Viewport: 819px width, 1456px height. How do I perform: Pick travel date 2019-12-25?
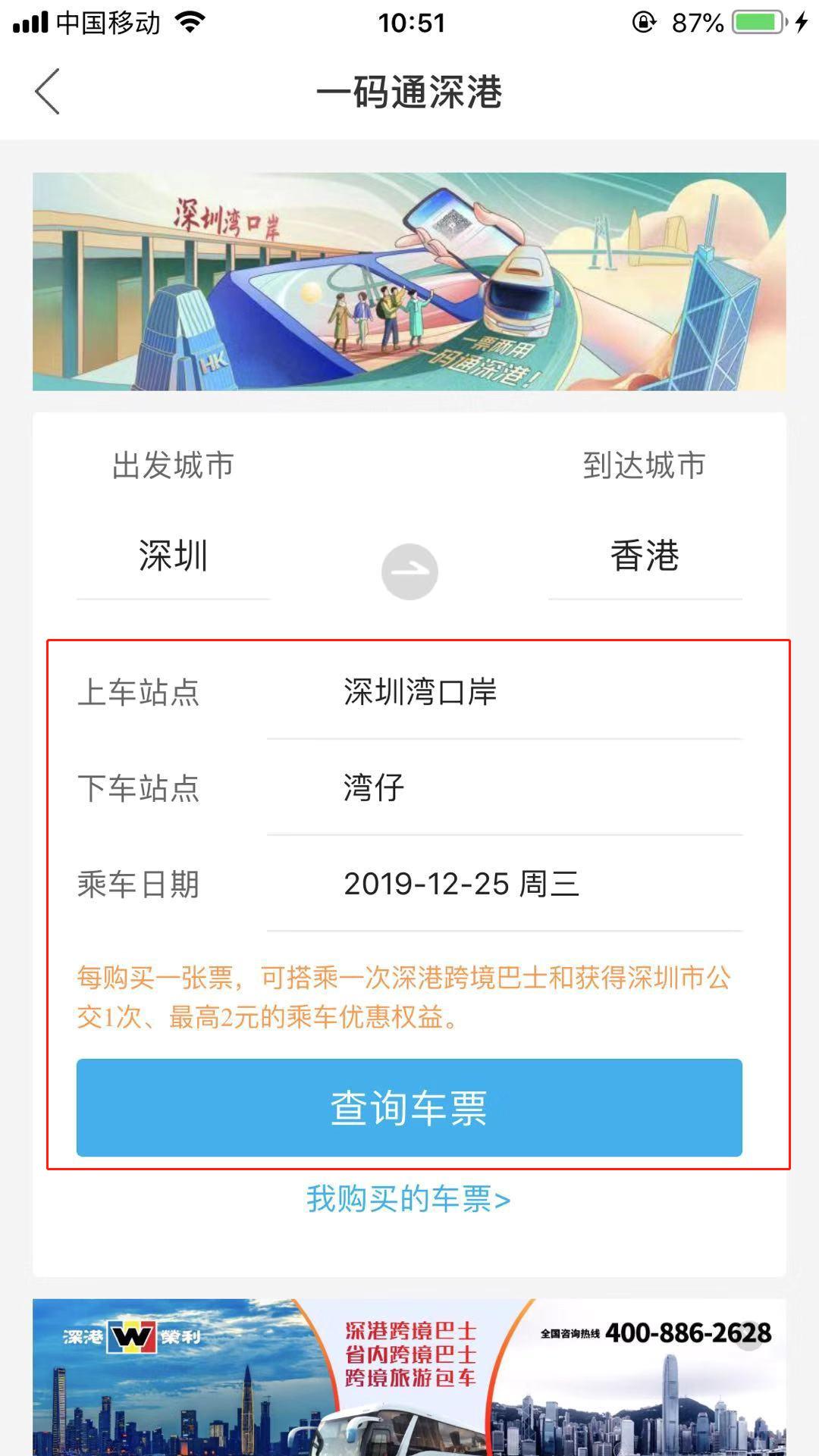[504, 884]
